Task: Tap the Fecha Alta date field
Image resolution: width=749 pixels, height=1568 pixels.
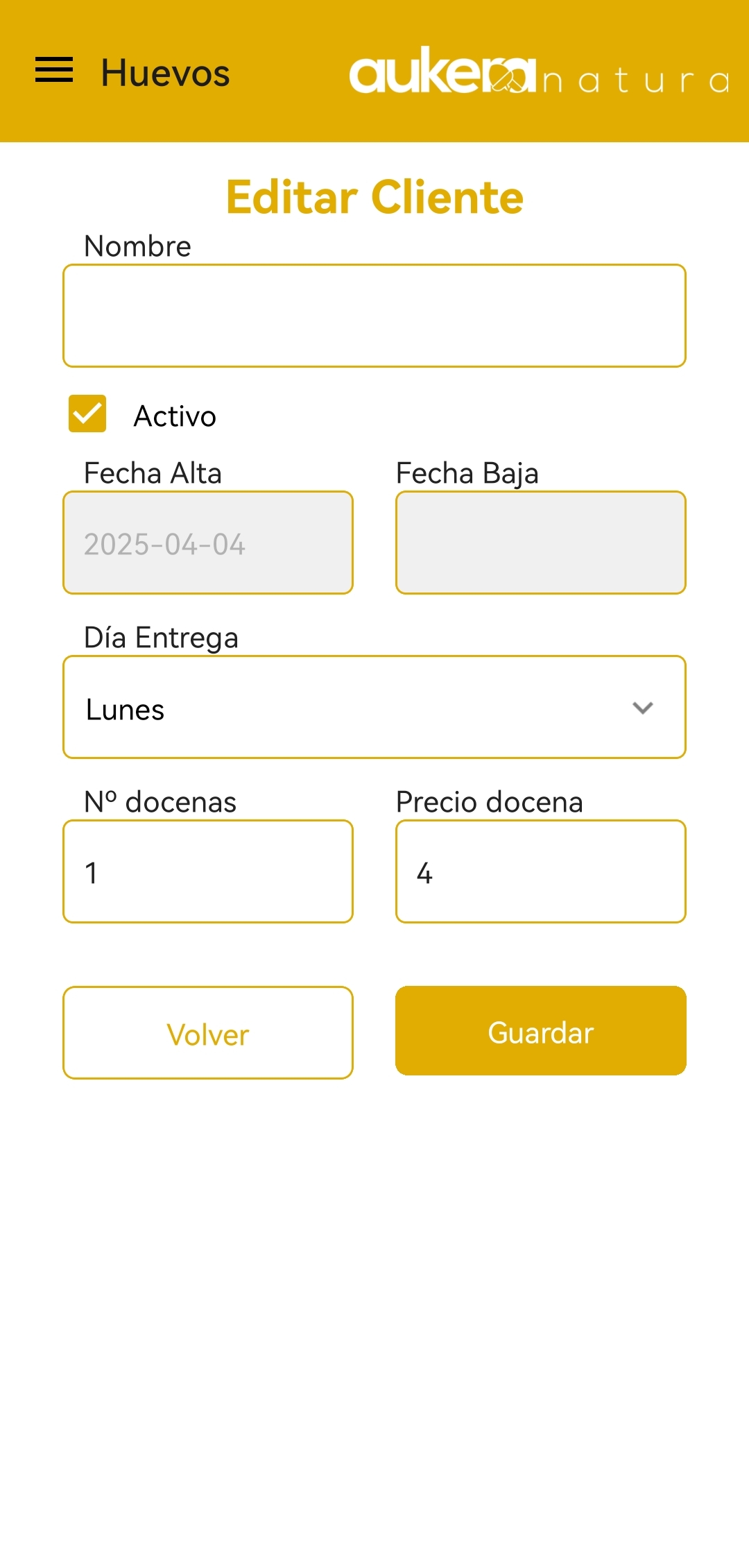Action: [x=208, y=543]
